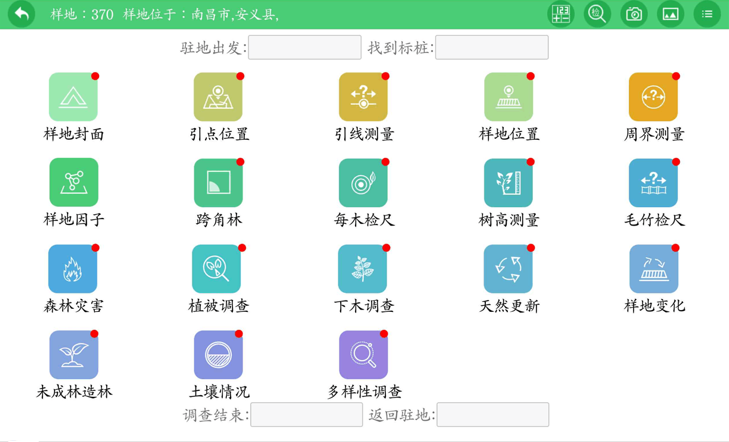Open 植被调查 module
The image size is (729, 442).
coord(218,269)
